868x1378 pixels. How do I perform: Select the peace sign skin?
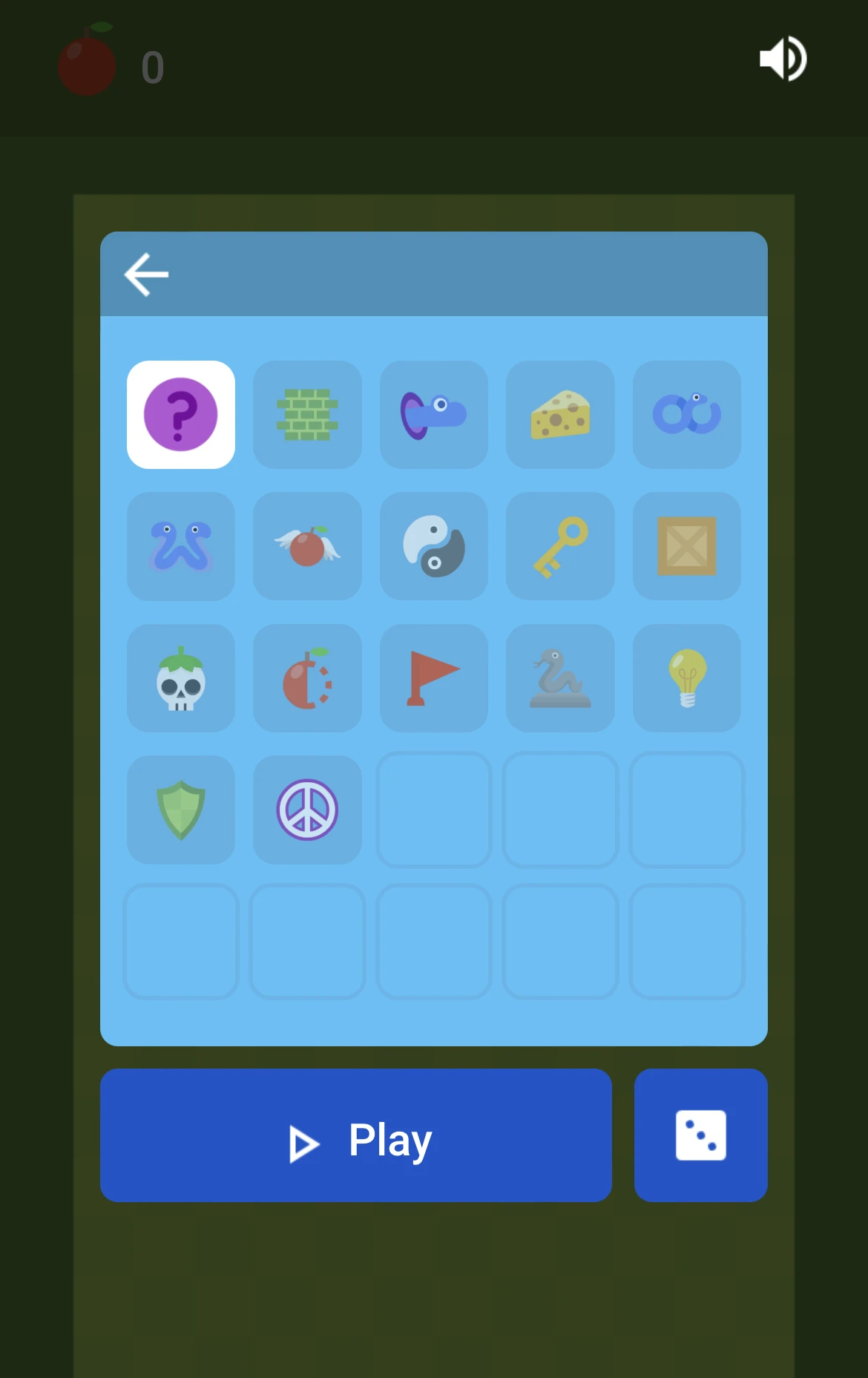[x=307, y=810]
